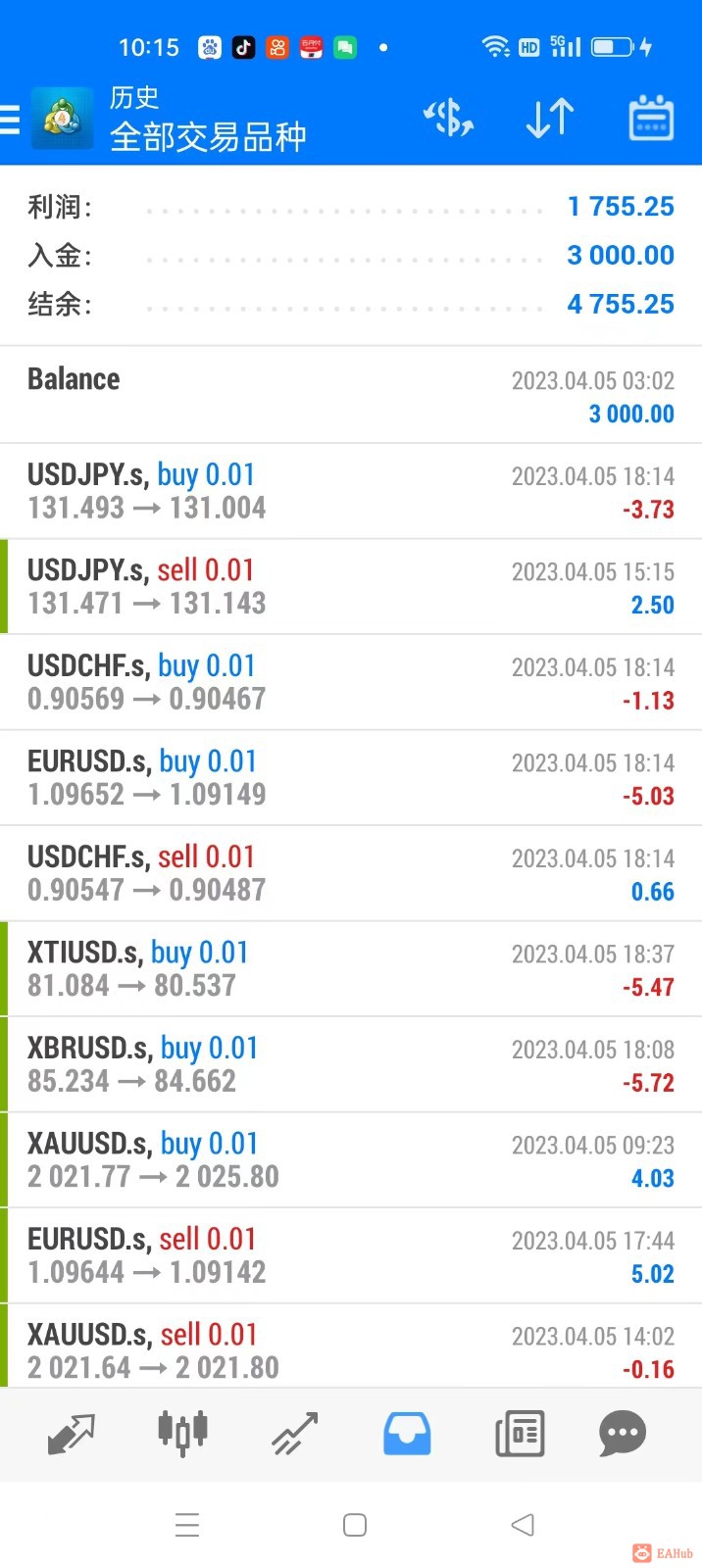The image size is (702, 1568).
Task: Go to the system home screen
Action: click(355, 1525)
